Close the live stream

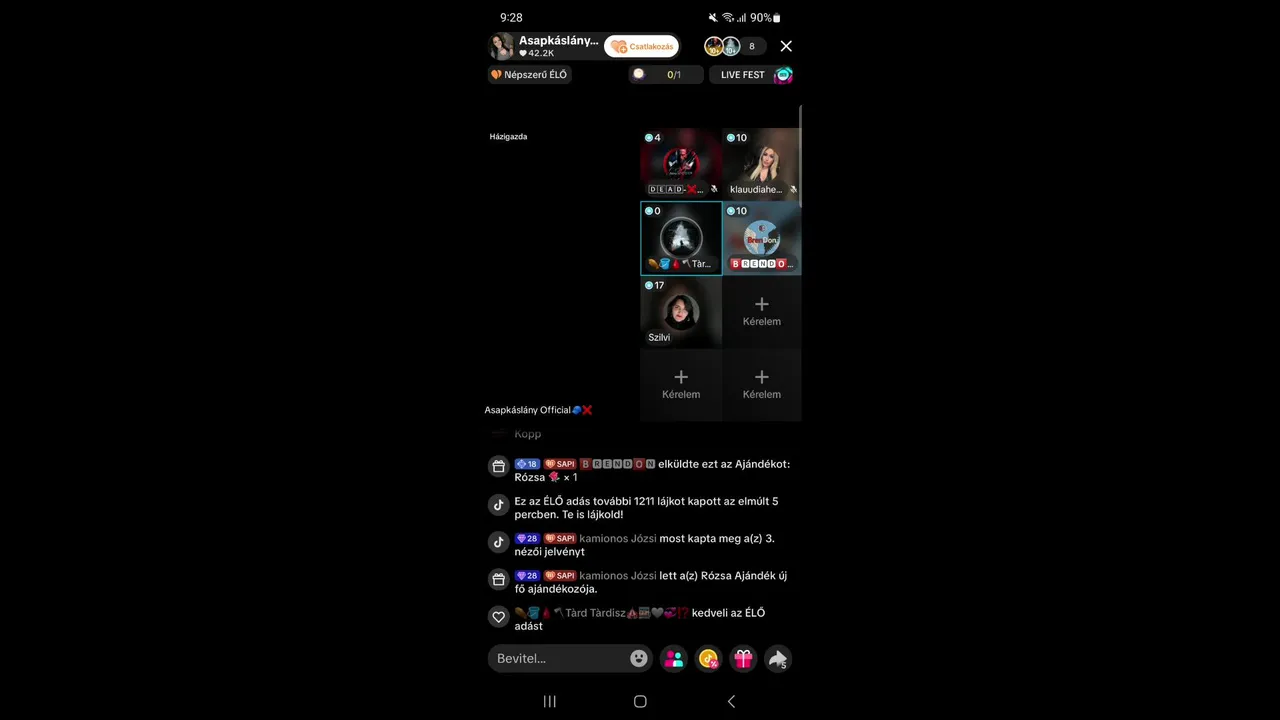click(x=786, y=46)
